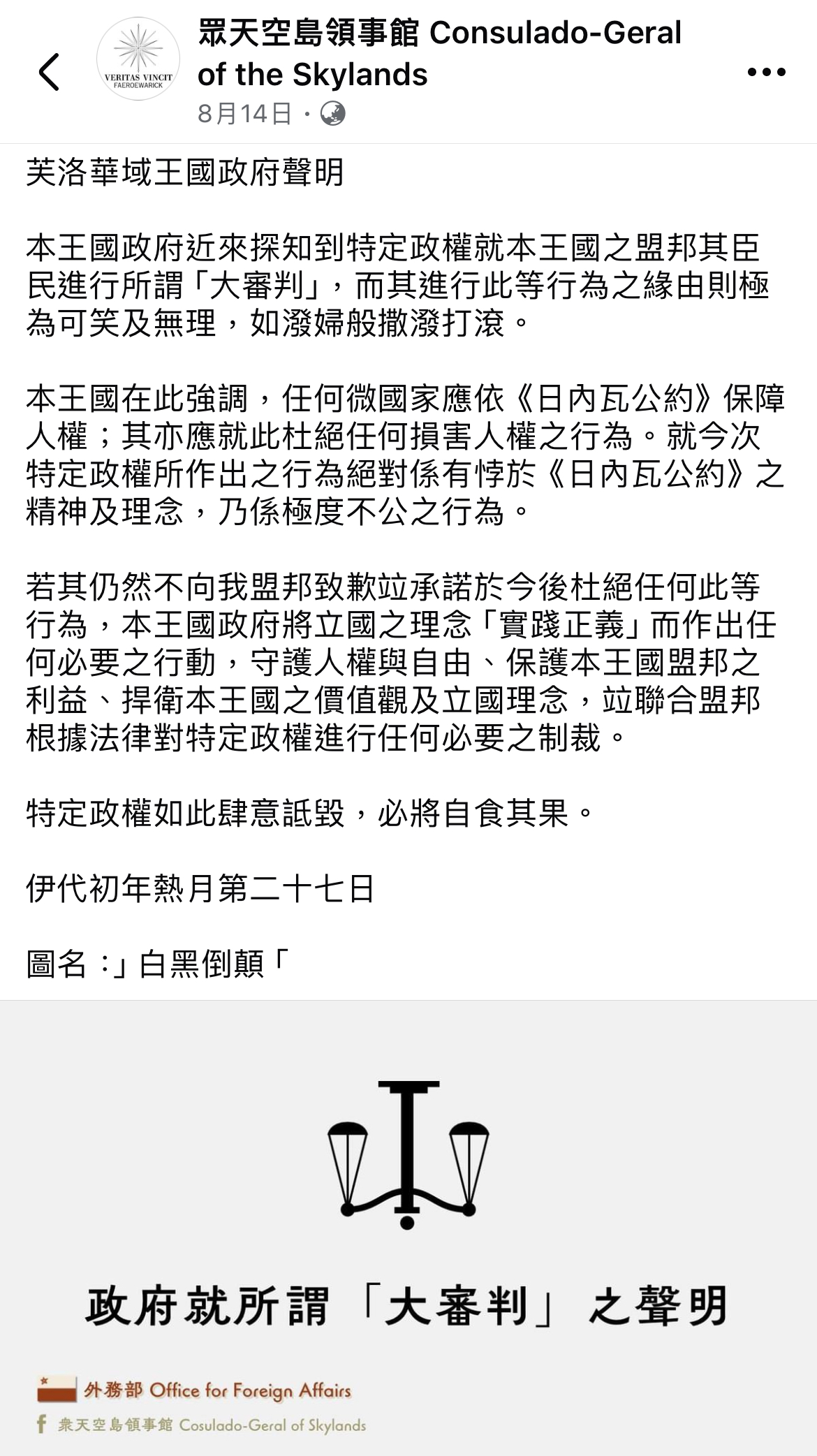View the attached statement image full screen
This screenshot has width=817, height=1456.
click(408, 1228)
